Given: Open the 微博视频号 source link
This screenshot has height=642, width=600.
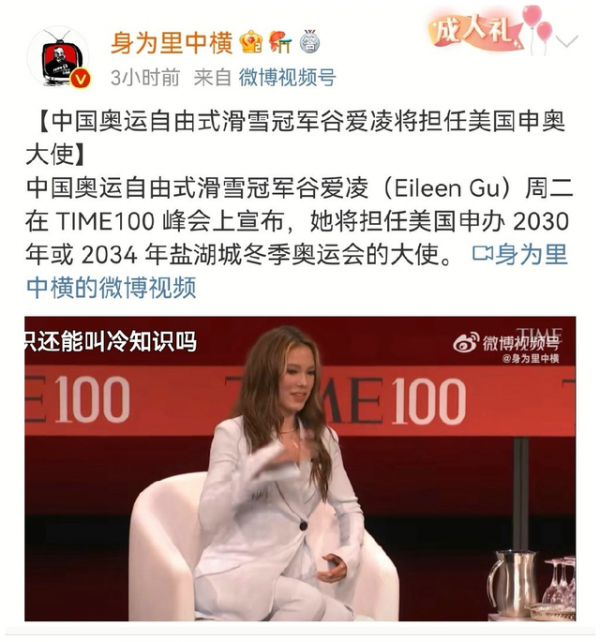Looking at the screenshot, I should click(287, 77).
